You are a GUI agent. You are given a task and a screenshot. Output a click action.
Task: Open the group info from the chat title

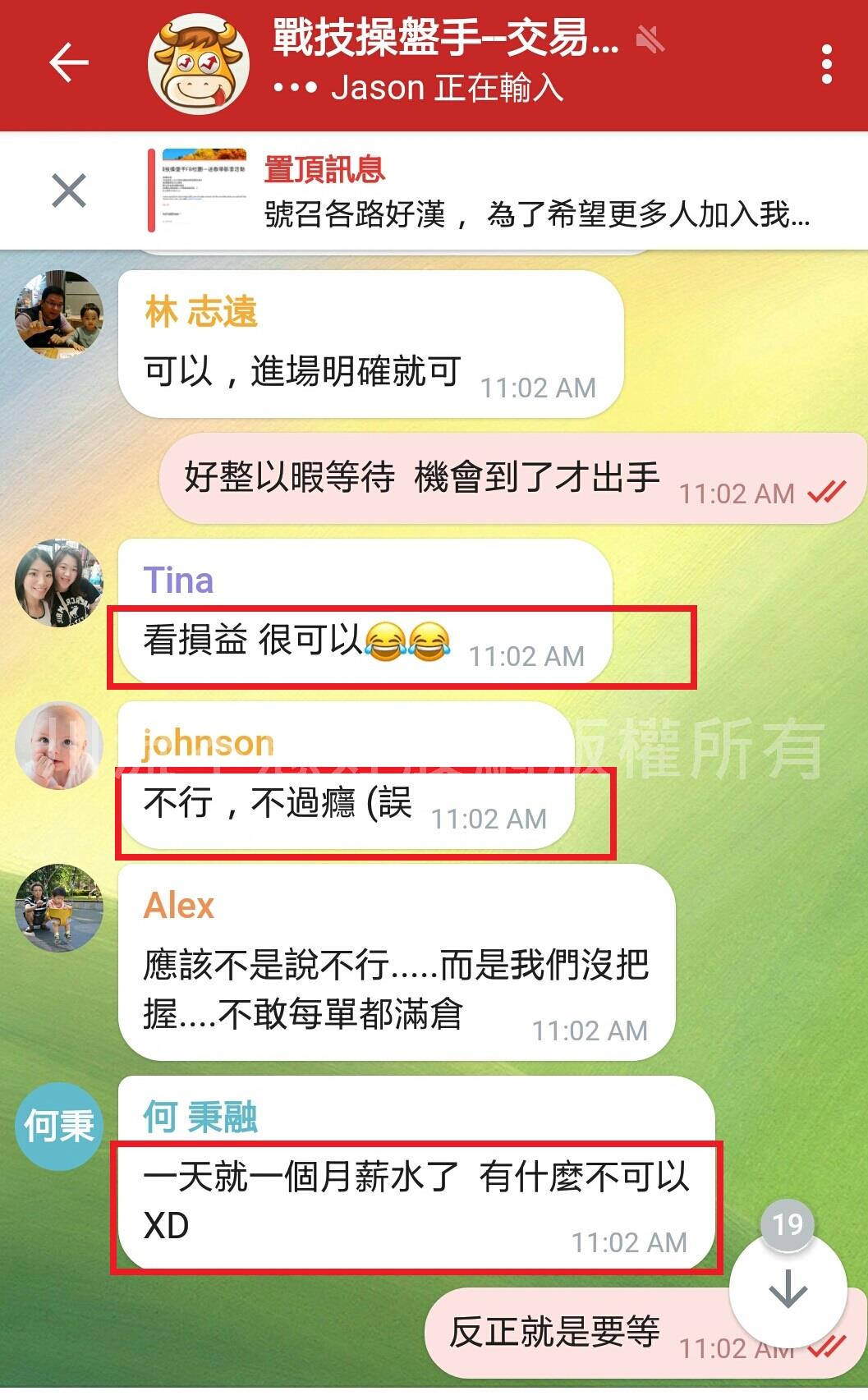tap(445, 39)
